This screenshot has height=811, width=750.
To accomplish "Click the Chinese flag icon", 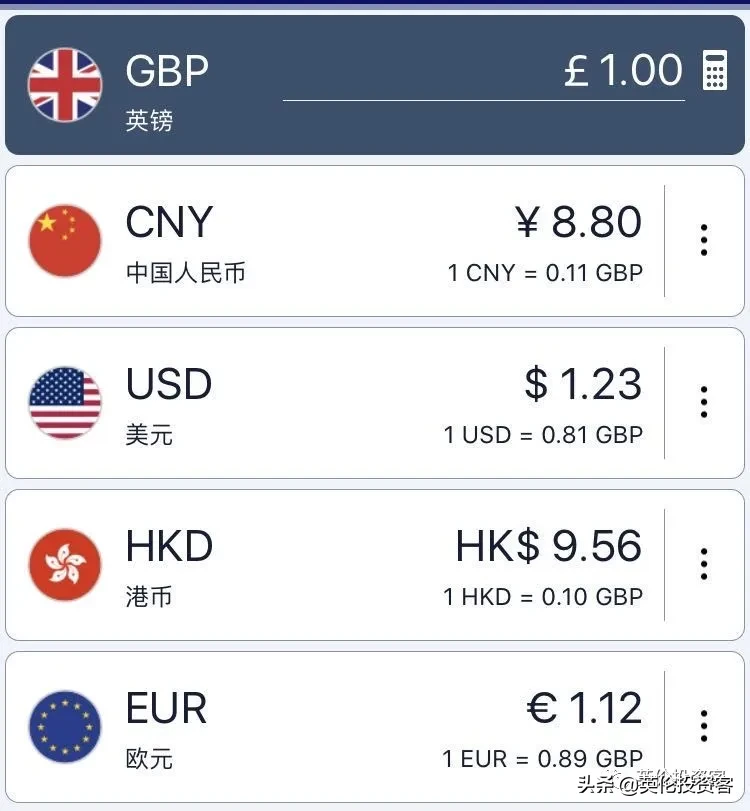I will [64, 240].
